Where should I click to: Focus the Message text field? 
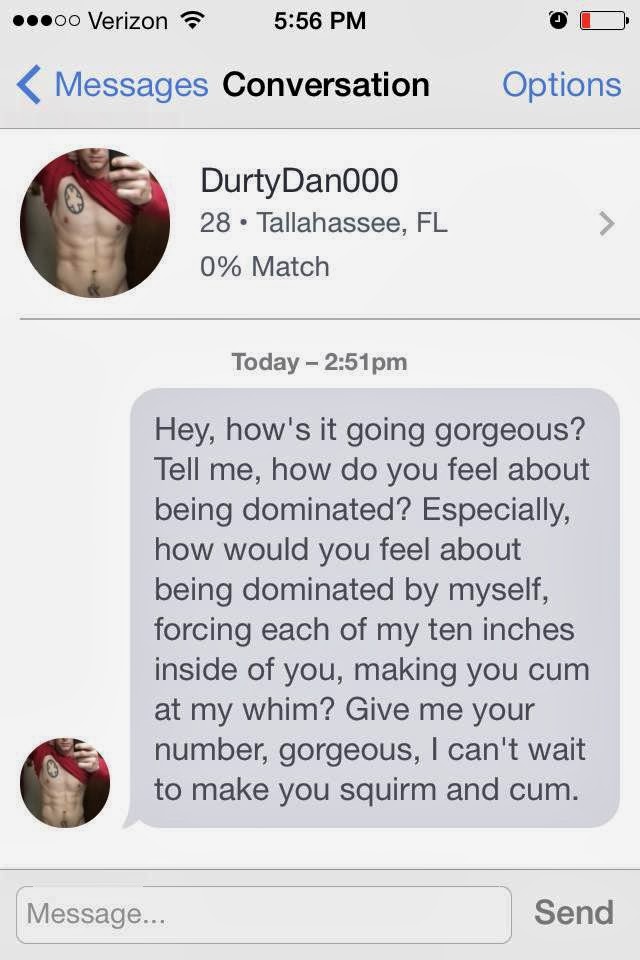[263, 913]
